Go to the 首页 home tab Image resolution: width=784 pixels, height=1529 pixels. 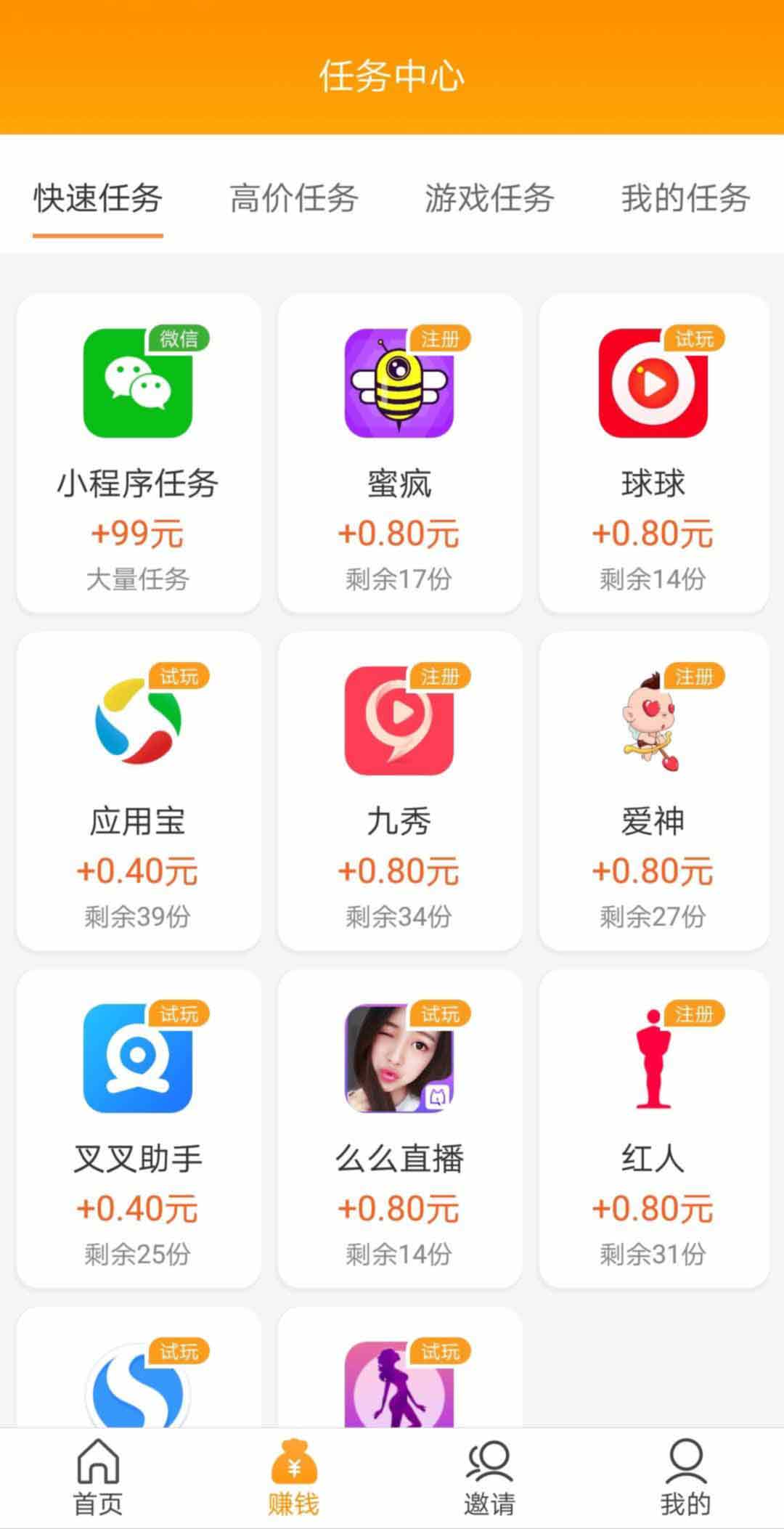98,1478
